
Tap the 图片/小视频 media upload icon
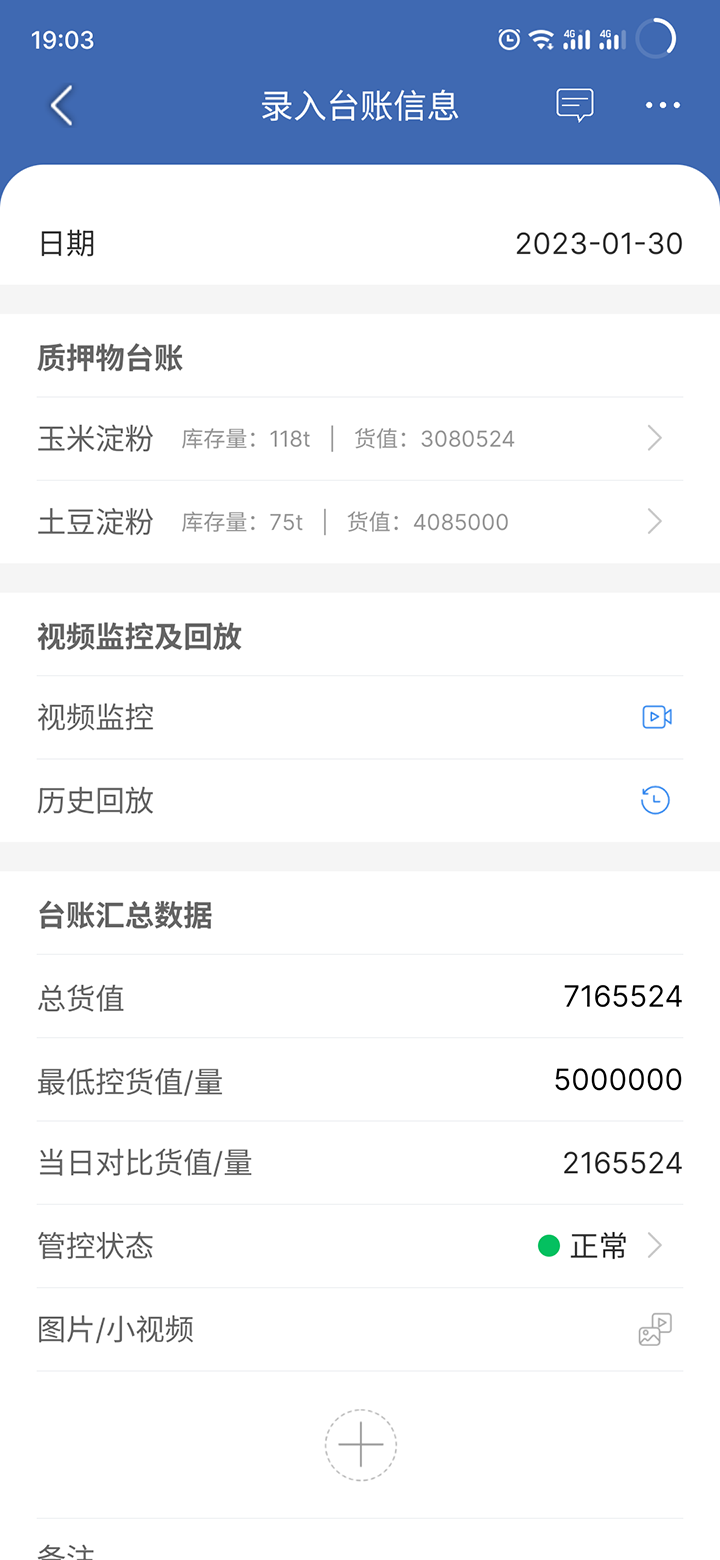pos(654,1329)
